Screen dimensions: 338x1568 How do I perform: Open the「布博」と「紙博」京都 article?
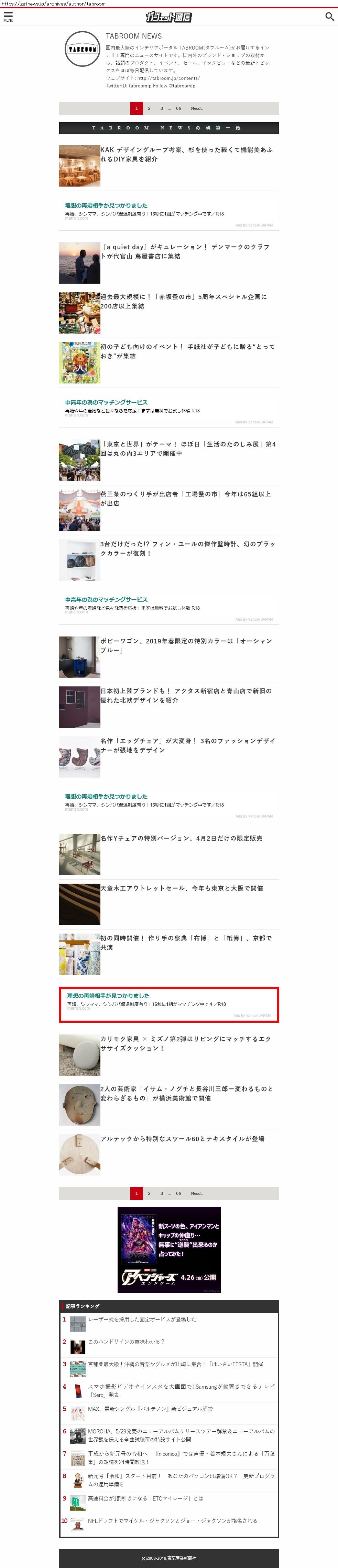click(x=186, y=942)
